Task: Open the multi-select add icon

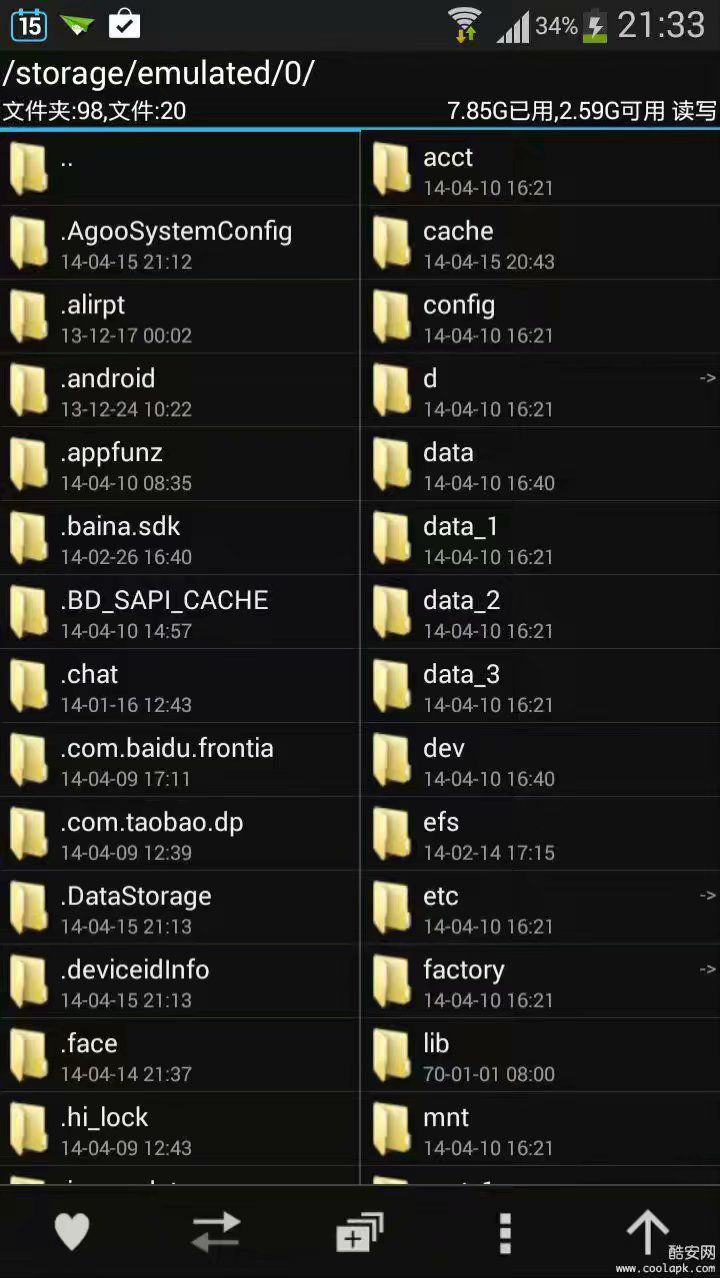Action: tap(359, 1231)
